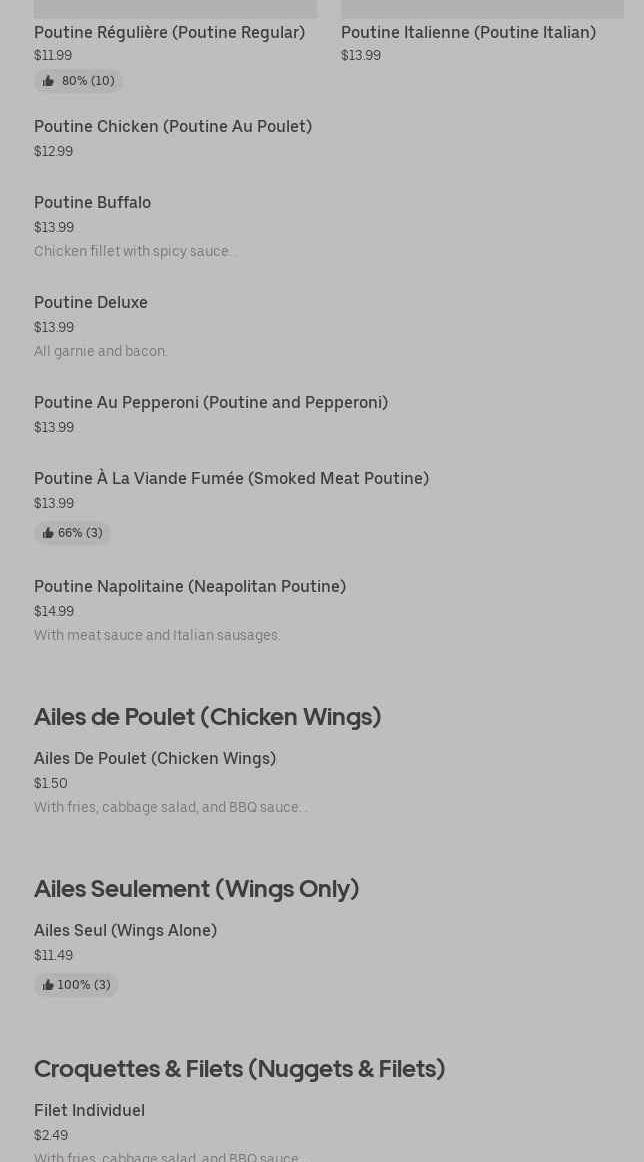644x1162 pixels.
Task: Open Ailes De Poulet (Chicken Wings)
Action: click(x=155, y=759)
